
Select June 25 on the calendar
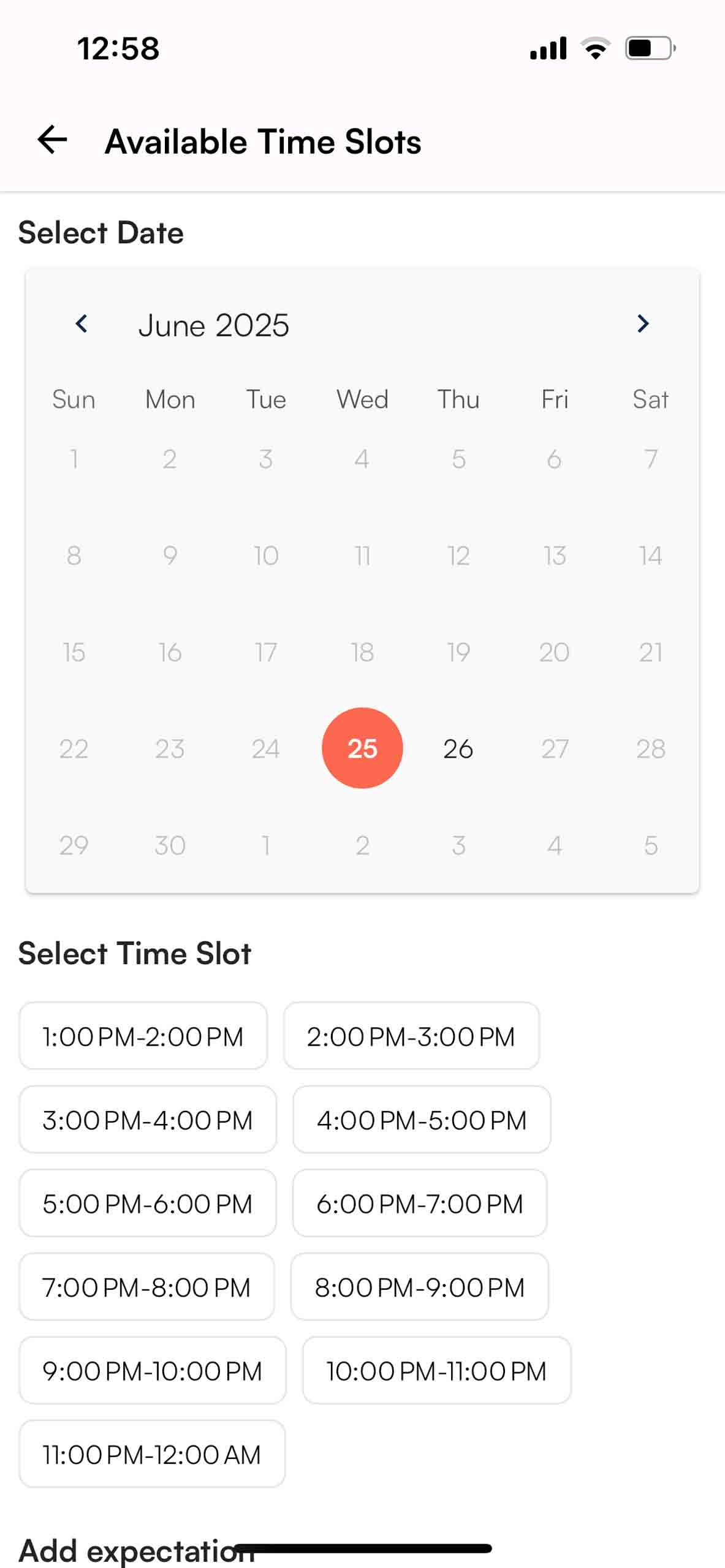click(x=362, y=748)
